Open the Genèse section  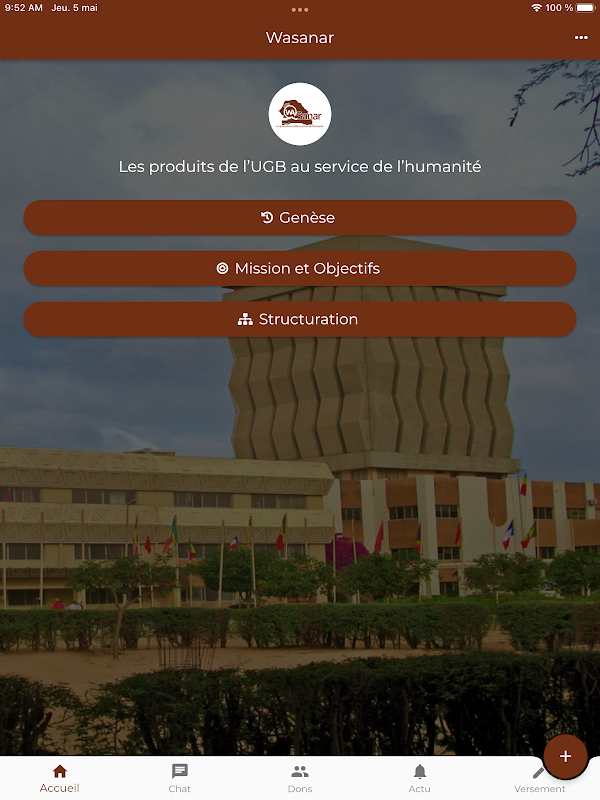pos(300,217)
